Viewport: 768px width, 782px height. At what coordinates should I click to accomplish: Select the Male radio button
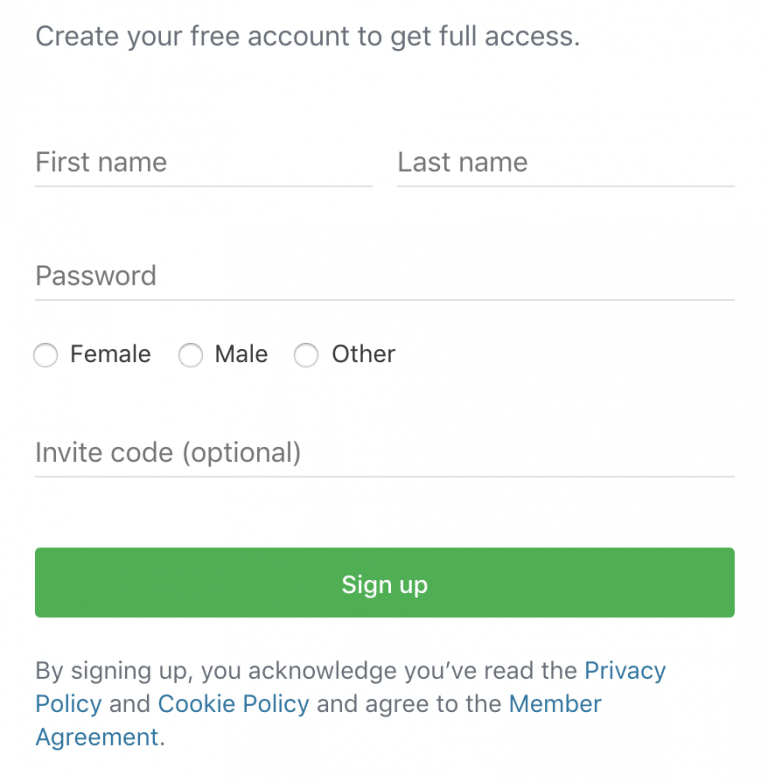tap(190, 355)
